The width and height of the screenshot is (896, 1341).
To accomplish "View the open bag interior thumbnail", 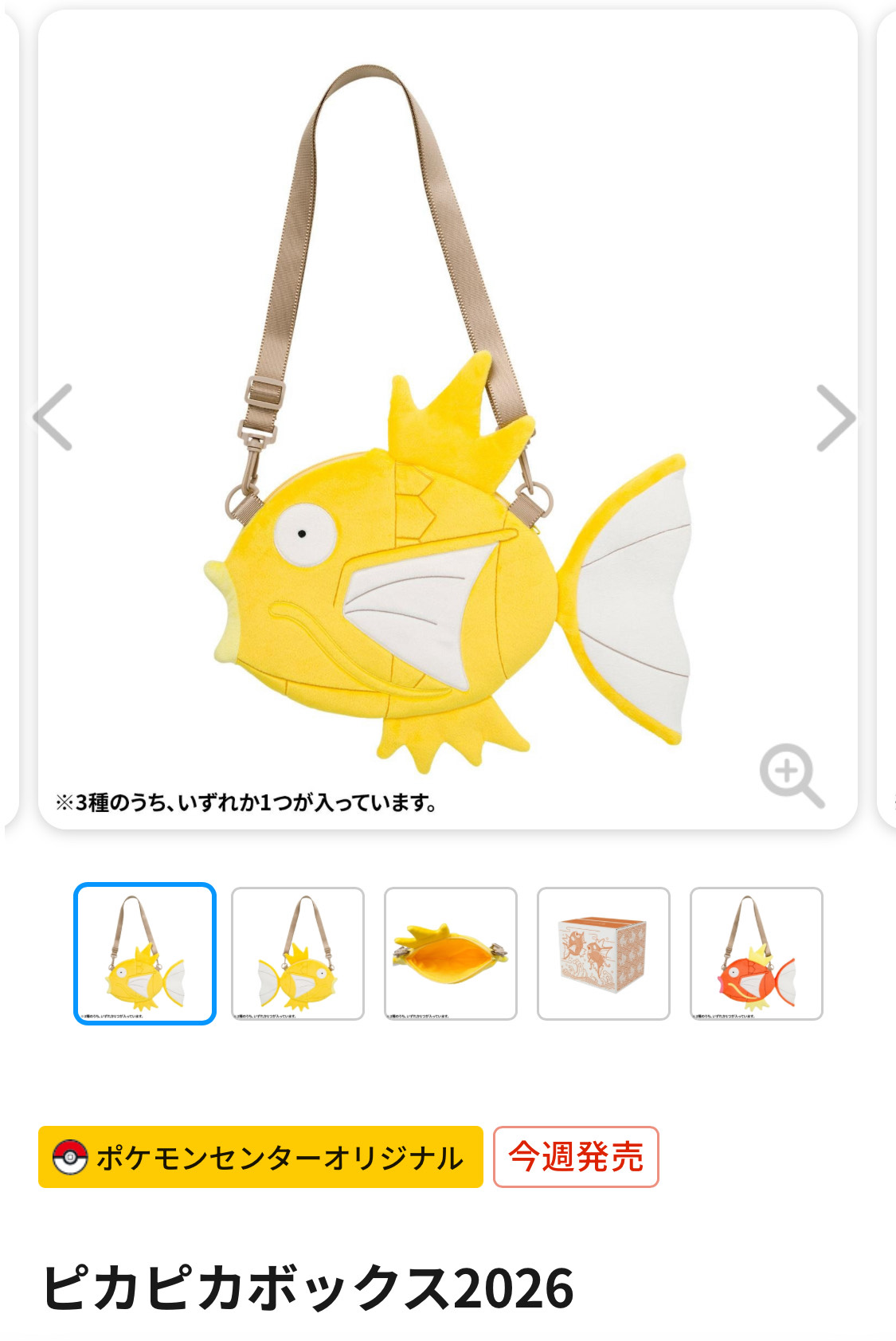I will [451, 953].
